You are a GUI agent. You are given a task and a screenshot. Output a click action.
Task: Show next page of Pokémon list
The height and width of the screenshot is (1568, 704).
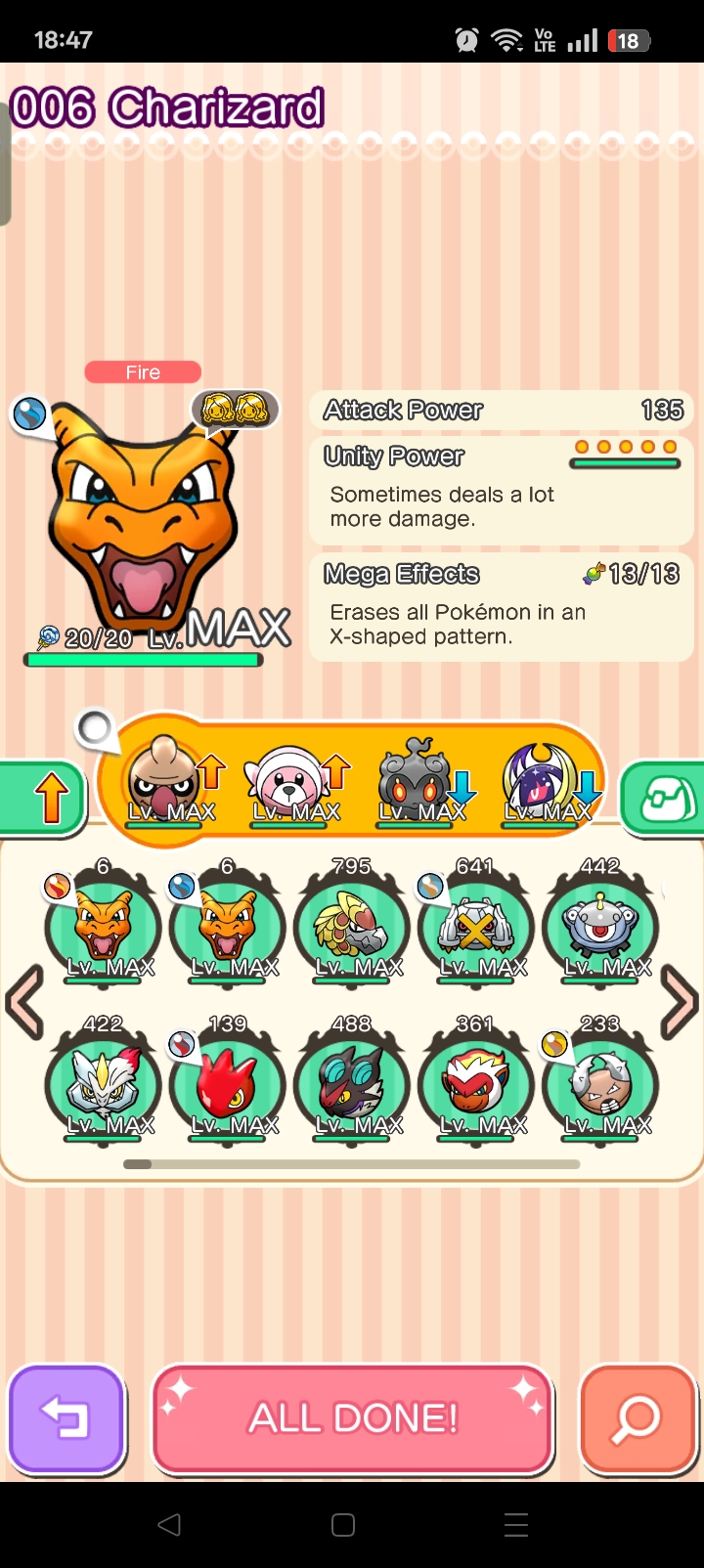680,1001
